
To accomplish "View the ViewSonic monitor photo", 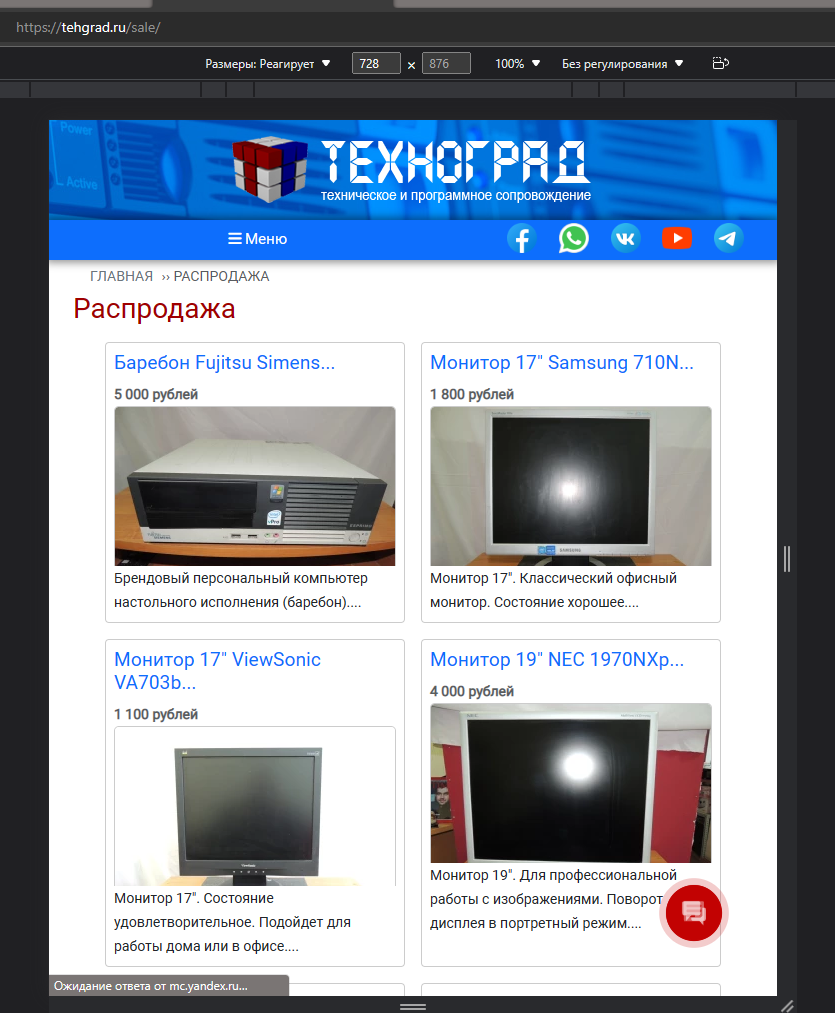I will tap(255, 806).
